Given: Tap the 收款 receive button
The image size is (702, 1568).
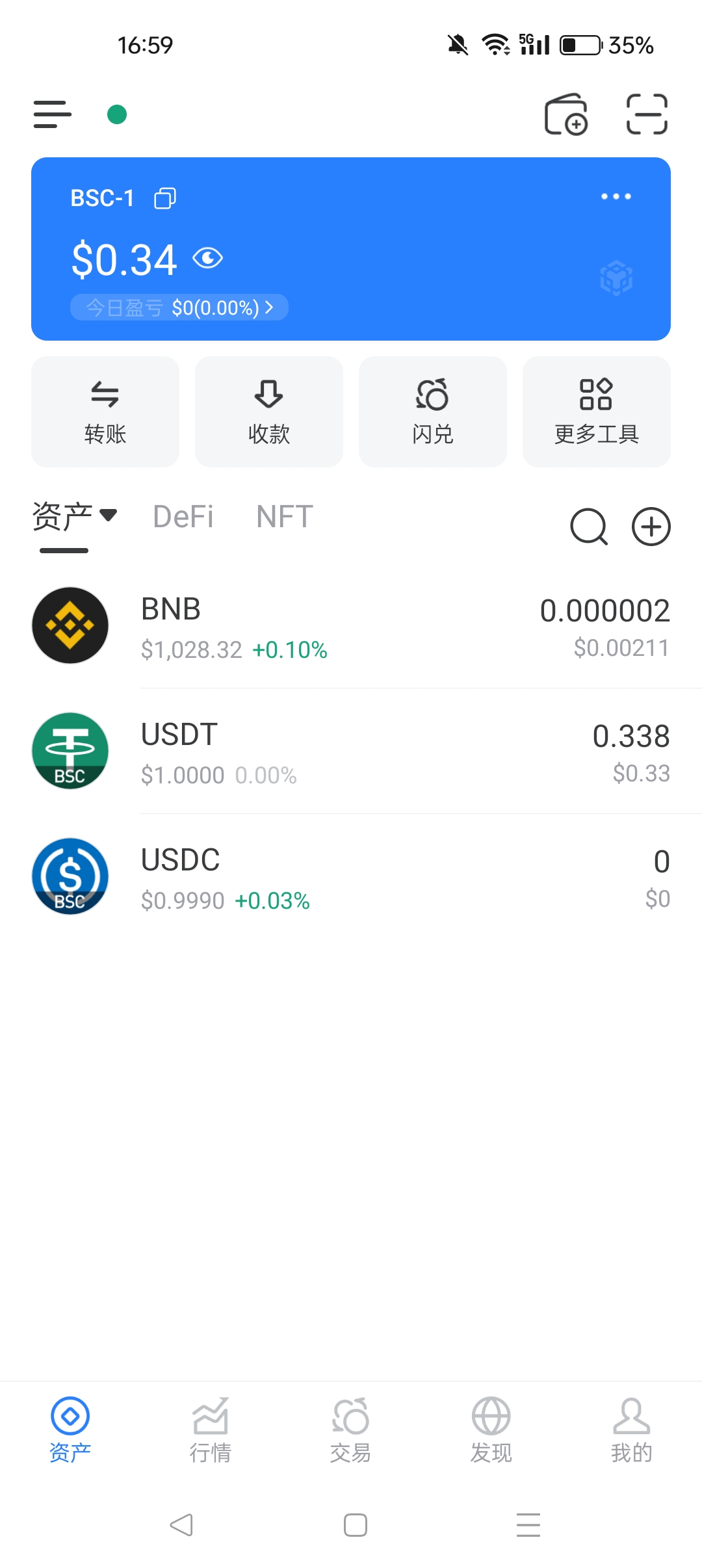Looking at the screenshot, I should (x=269, y=412).
